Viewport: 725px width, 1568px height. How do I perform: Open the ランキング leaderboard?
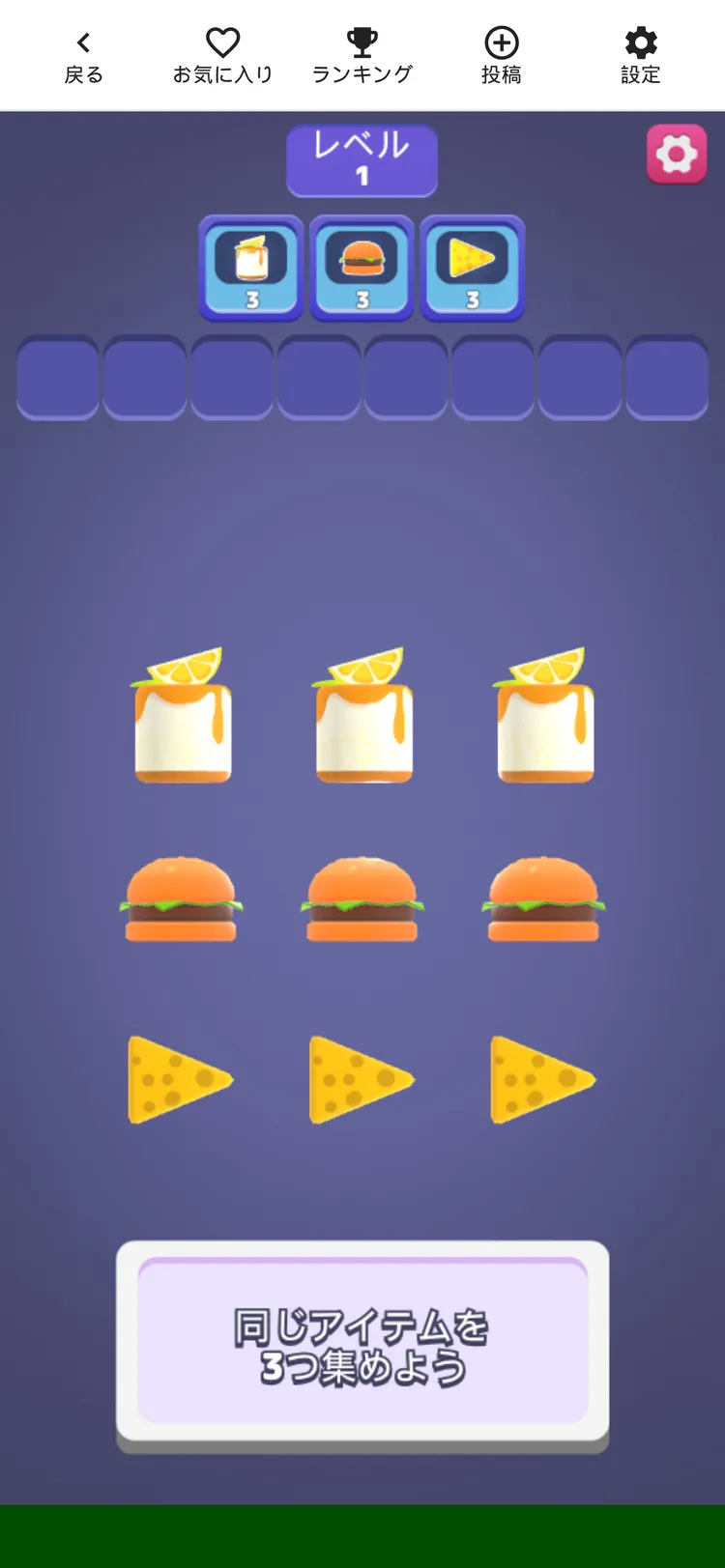(362, 57)
